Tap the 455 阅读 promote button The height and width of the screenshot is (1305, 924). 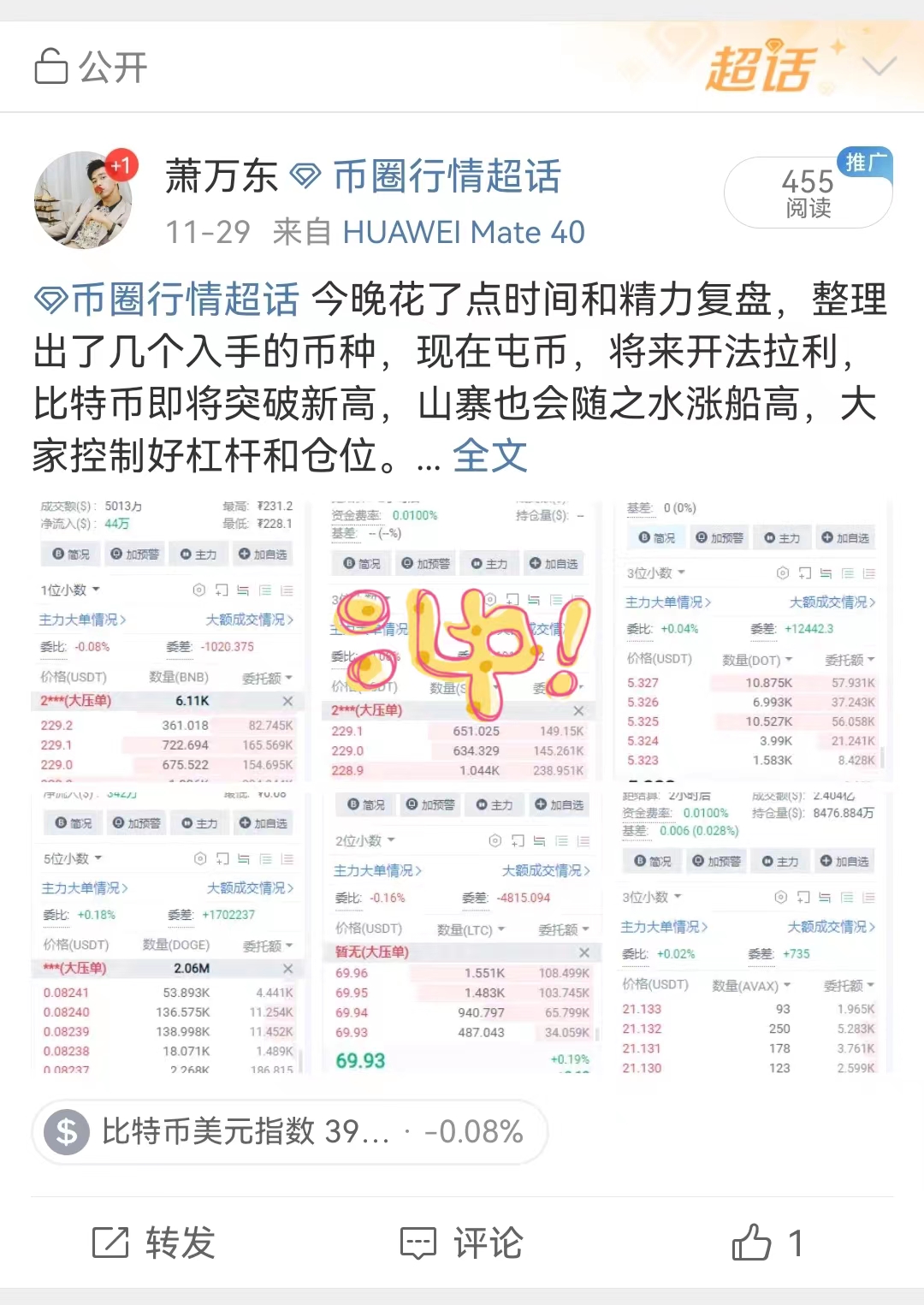[x=808, y=193]
